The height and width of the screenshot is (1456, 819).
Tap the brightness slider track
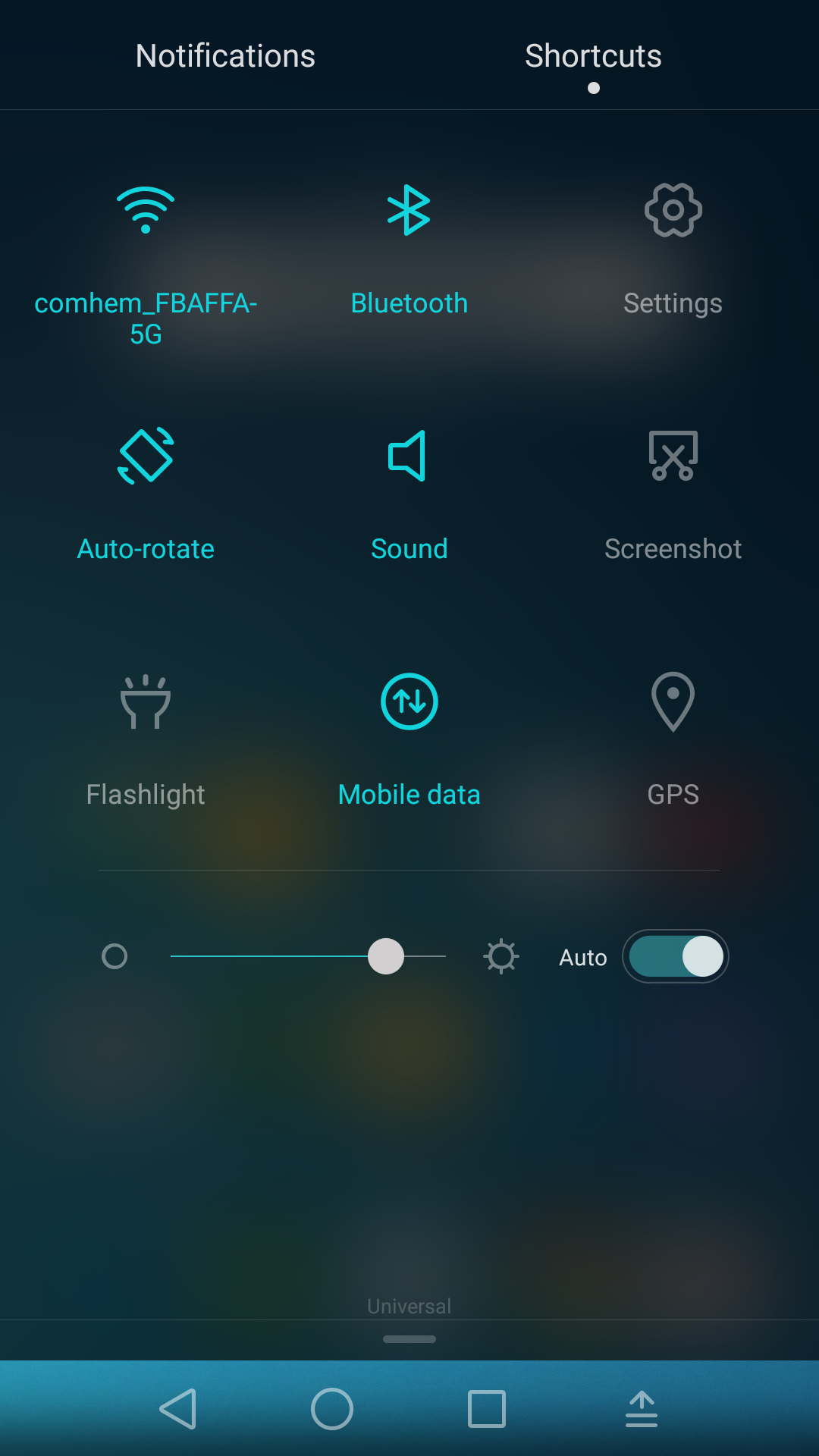click(x=308, y=956)
